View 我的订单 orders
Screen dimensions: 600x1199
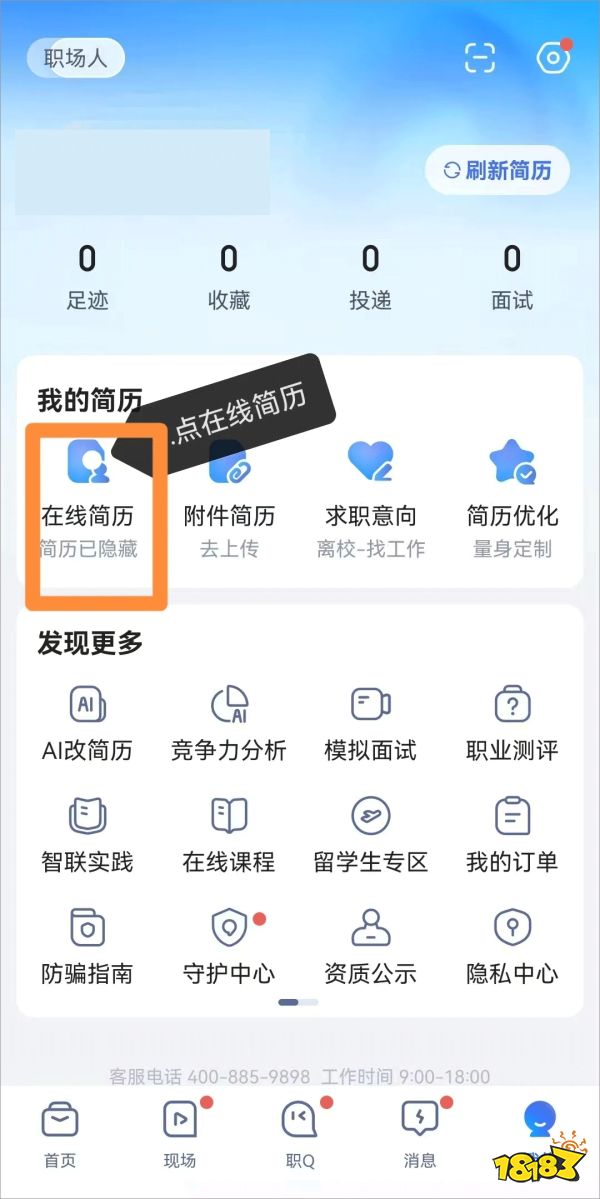pyautogui.click(x=512, y=836)
